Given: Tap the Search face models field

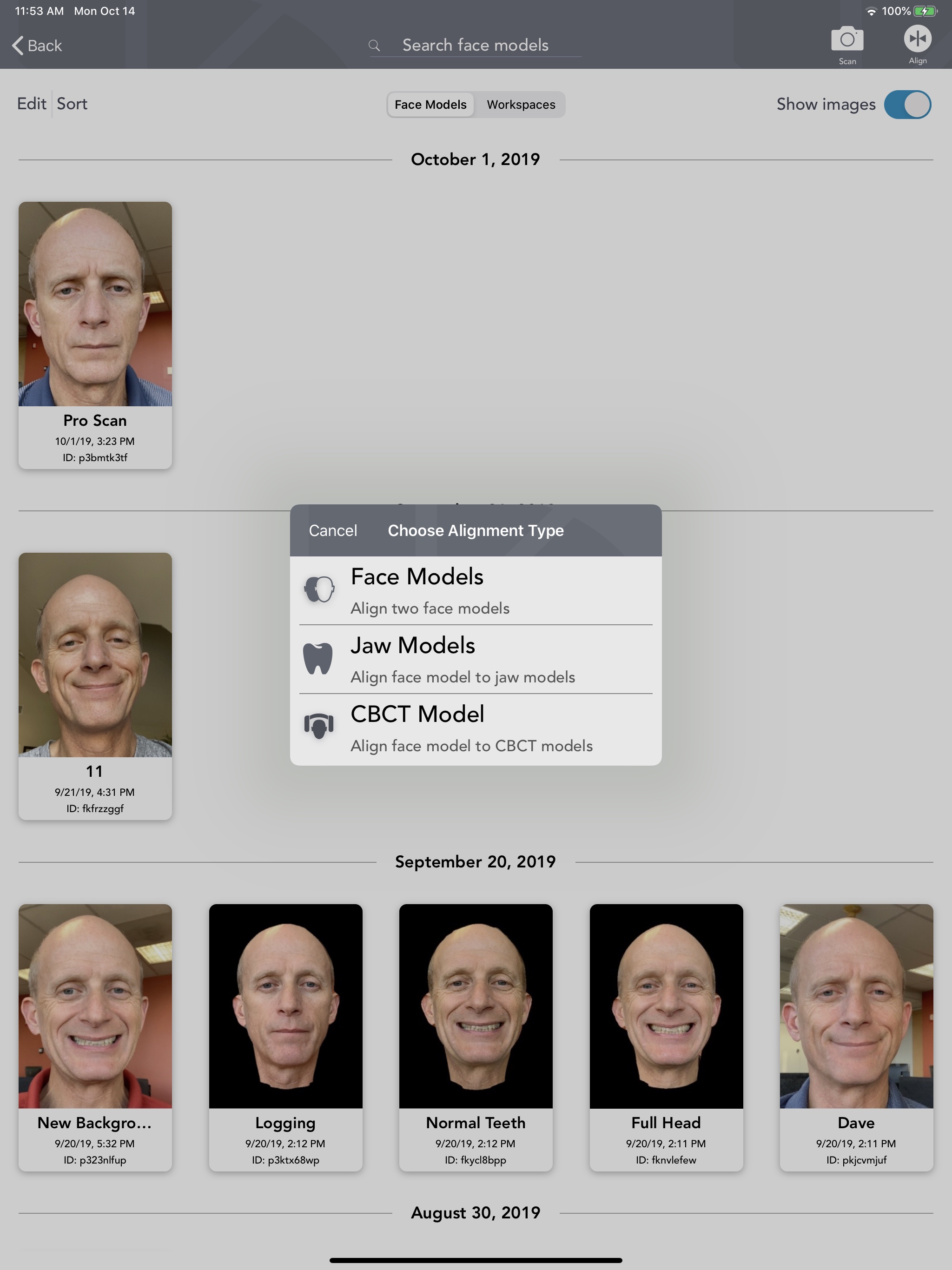Looking at the screenshot, I should [476, 45].
